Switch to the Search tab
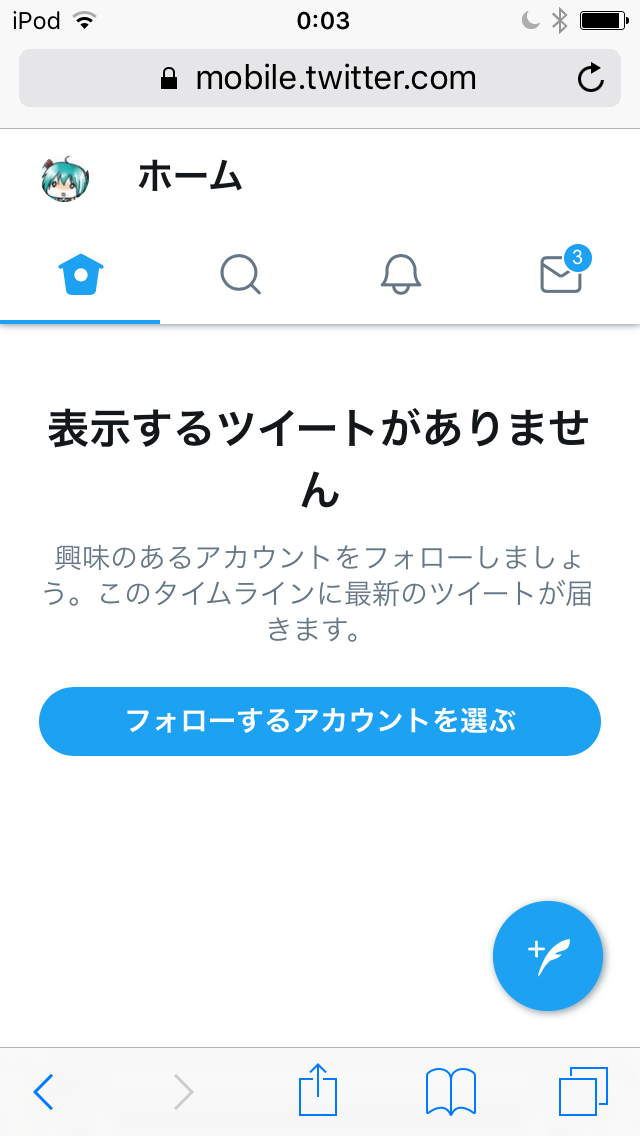This screenshot has height=1136, width=640. (x=240, y=273)
